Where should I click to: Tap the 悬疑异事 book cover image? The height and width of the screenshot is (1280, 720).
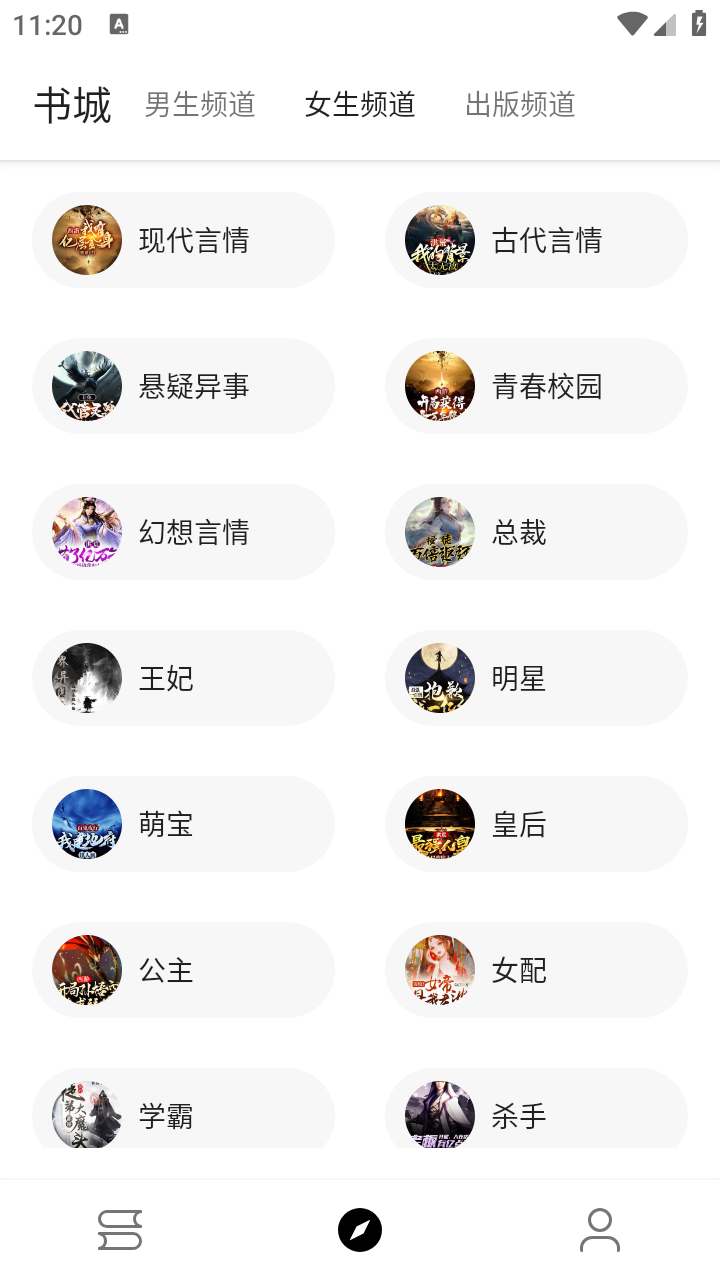click(86, 386)
